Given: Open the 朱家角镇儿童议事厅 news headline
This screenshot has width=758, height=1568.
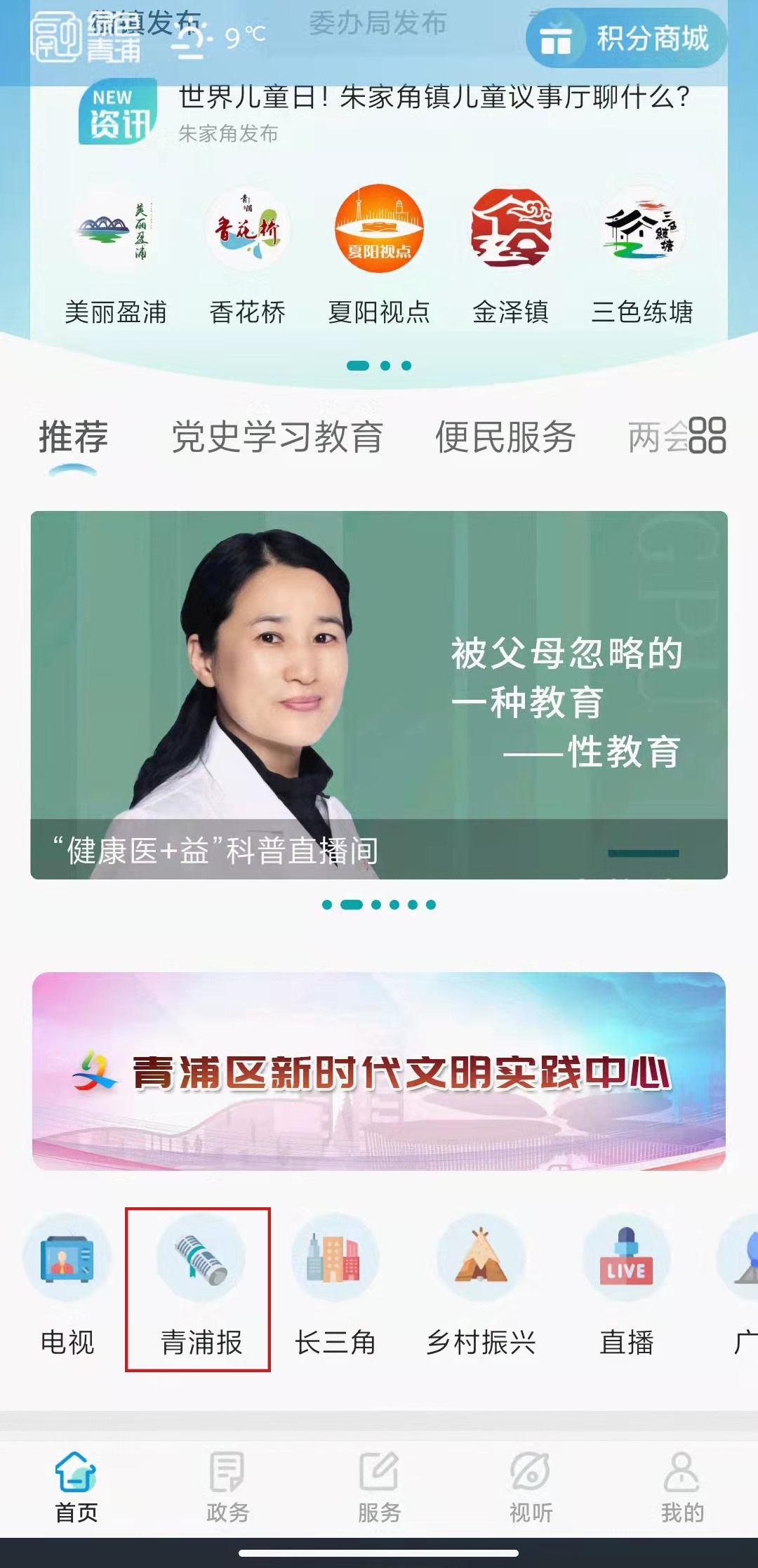Looking at the screenshot, I should (434, 98).
